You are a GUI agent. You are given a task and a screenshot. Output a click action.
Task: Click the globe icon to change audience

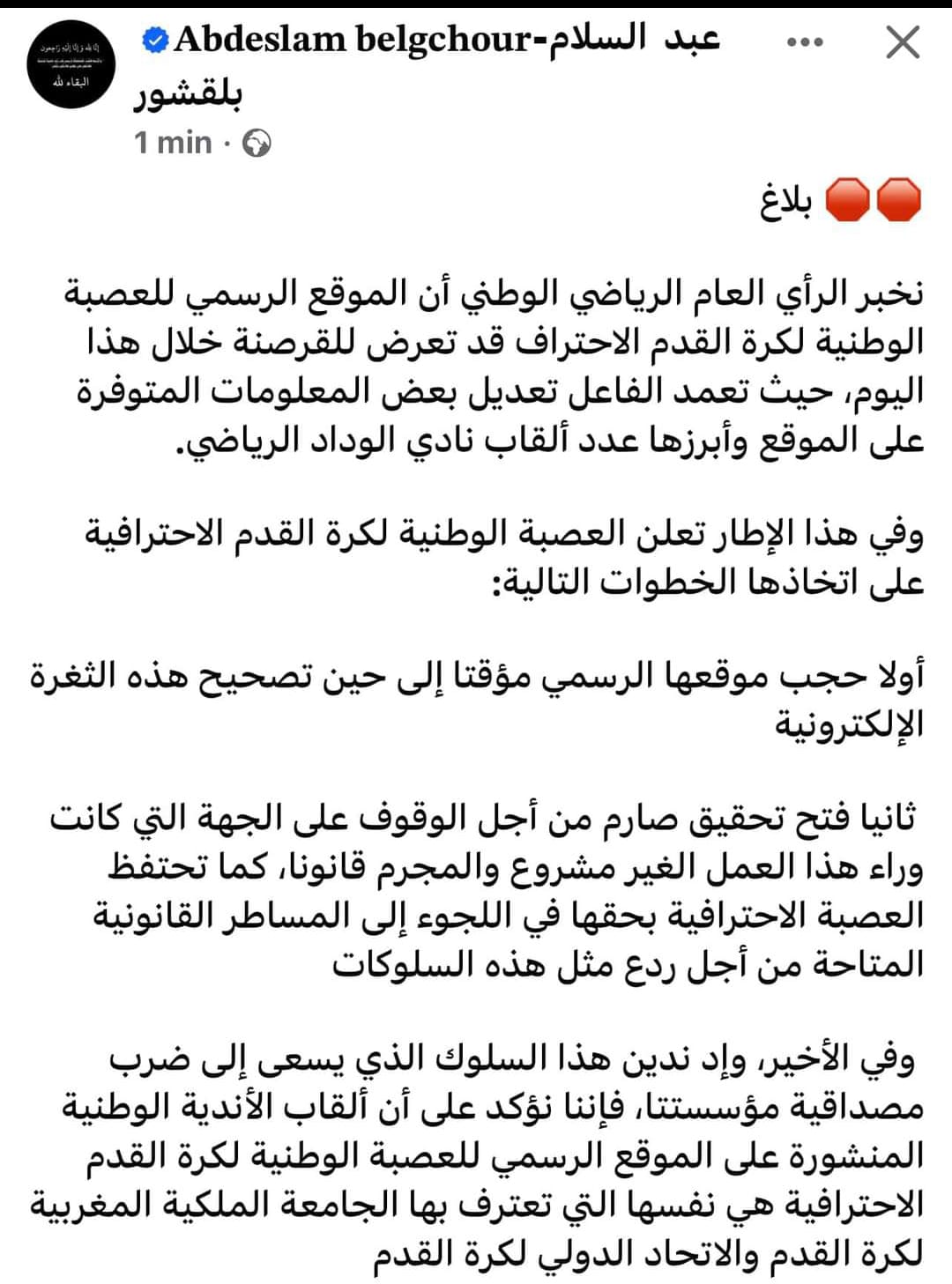coord(257,141)
